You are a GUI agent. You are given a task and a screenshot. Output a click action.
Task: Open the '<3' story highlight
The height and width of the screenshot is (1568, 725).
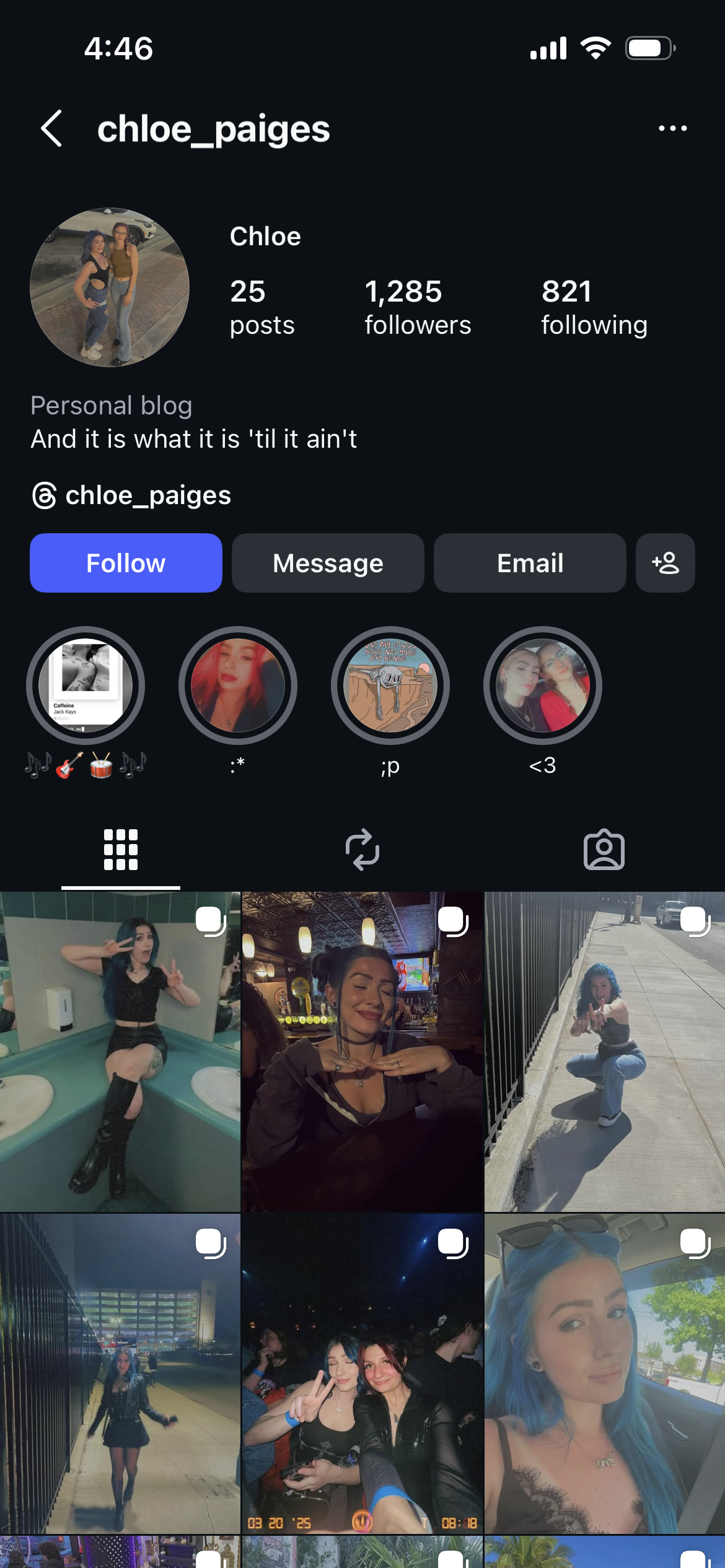[x=542, y=686]
